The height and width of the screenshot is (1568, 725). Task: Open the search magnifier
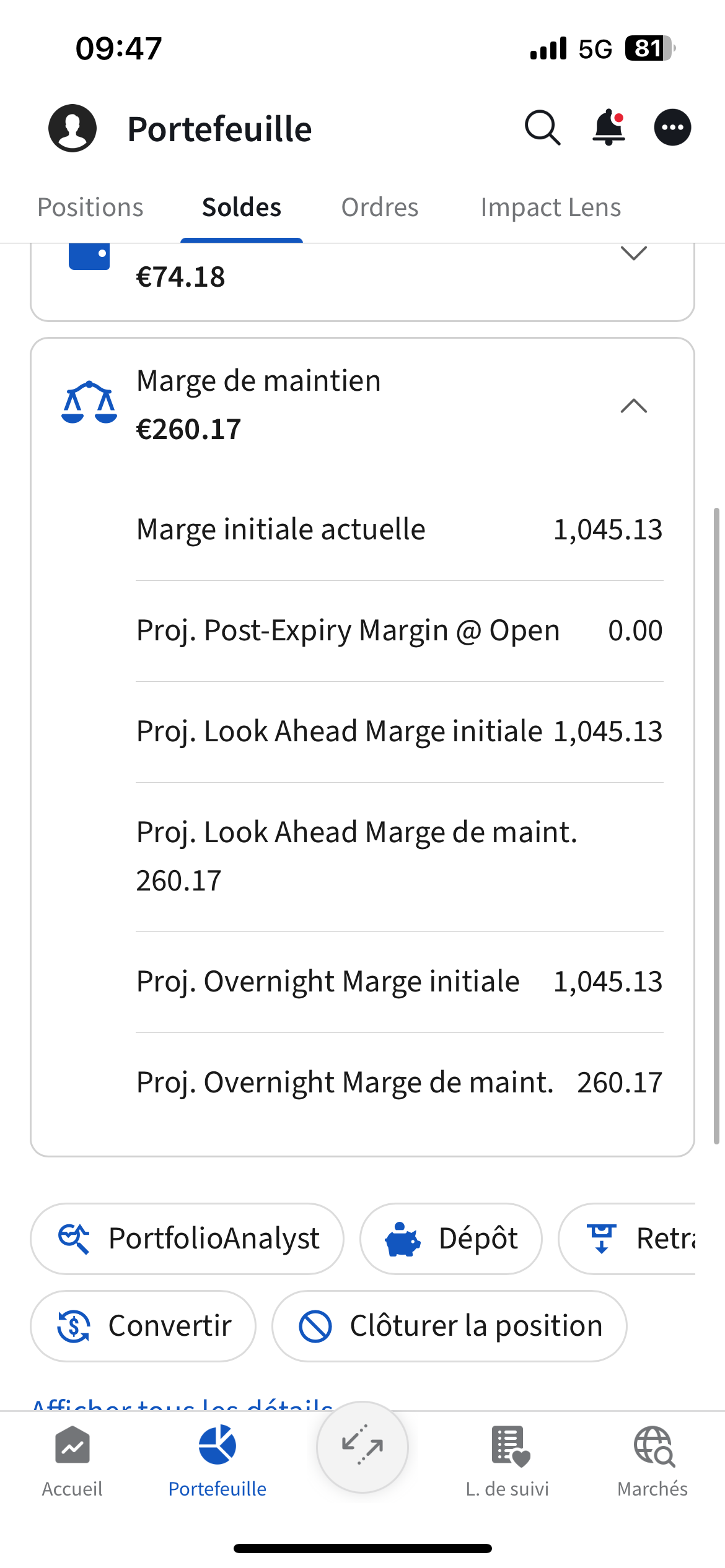pos(543,128)
